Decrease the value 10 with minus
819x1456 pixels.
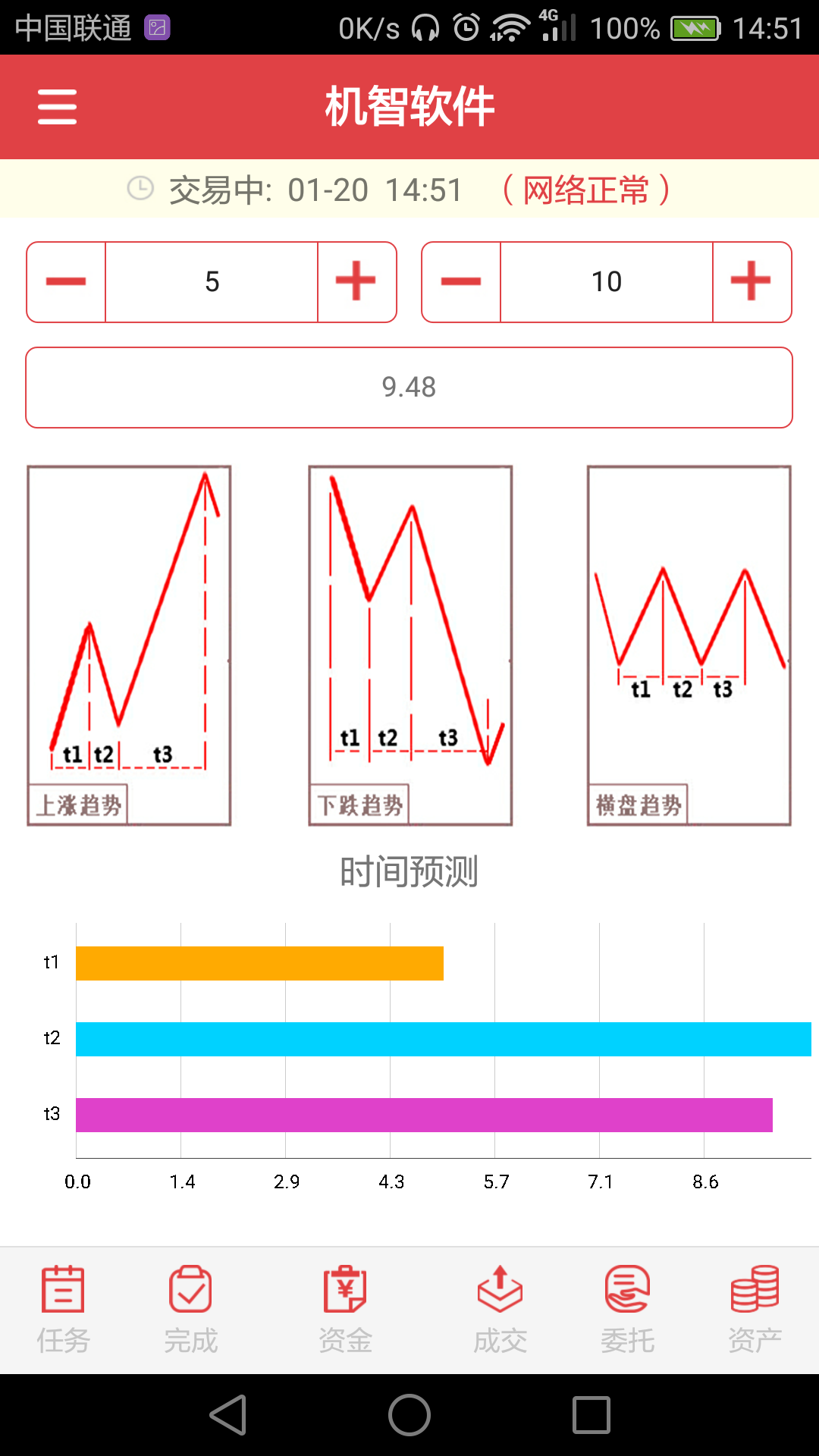[x=461, y=282]
